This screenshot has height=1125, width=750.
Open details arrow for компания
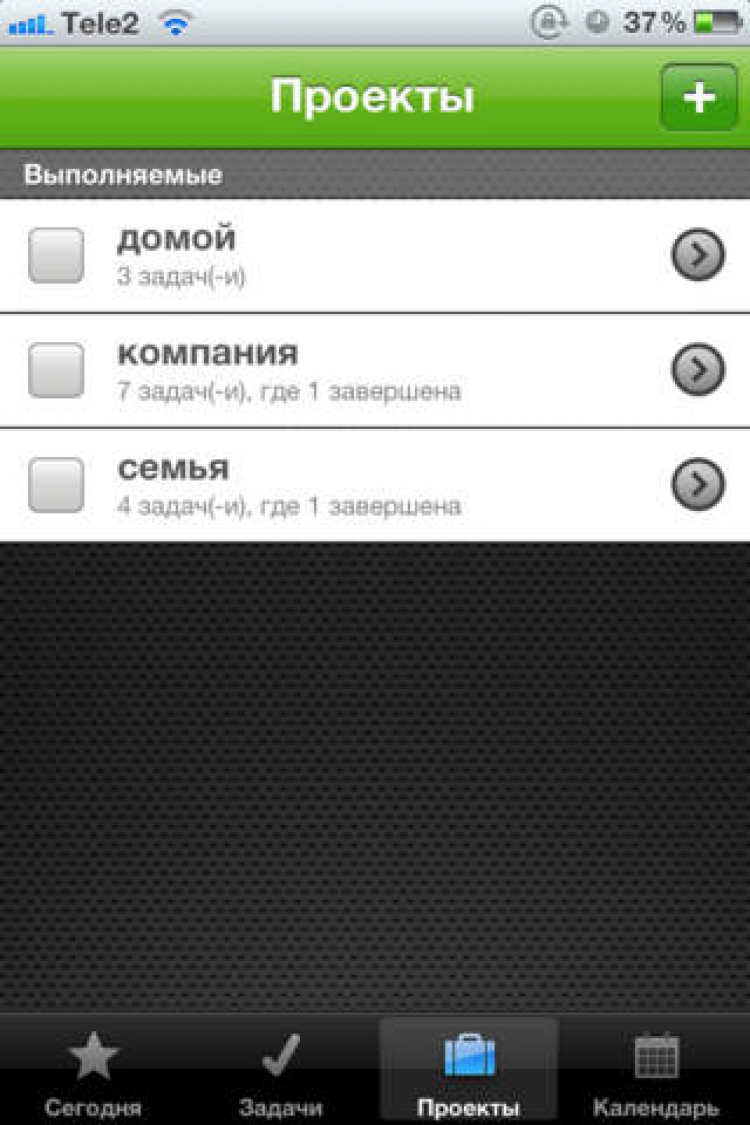pyautogui.click(x=697, y=370)
